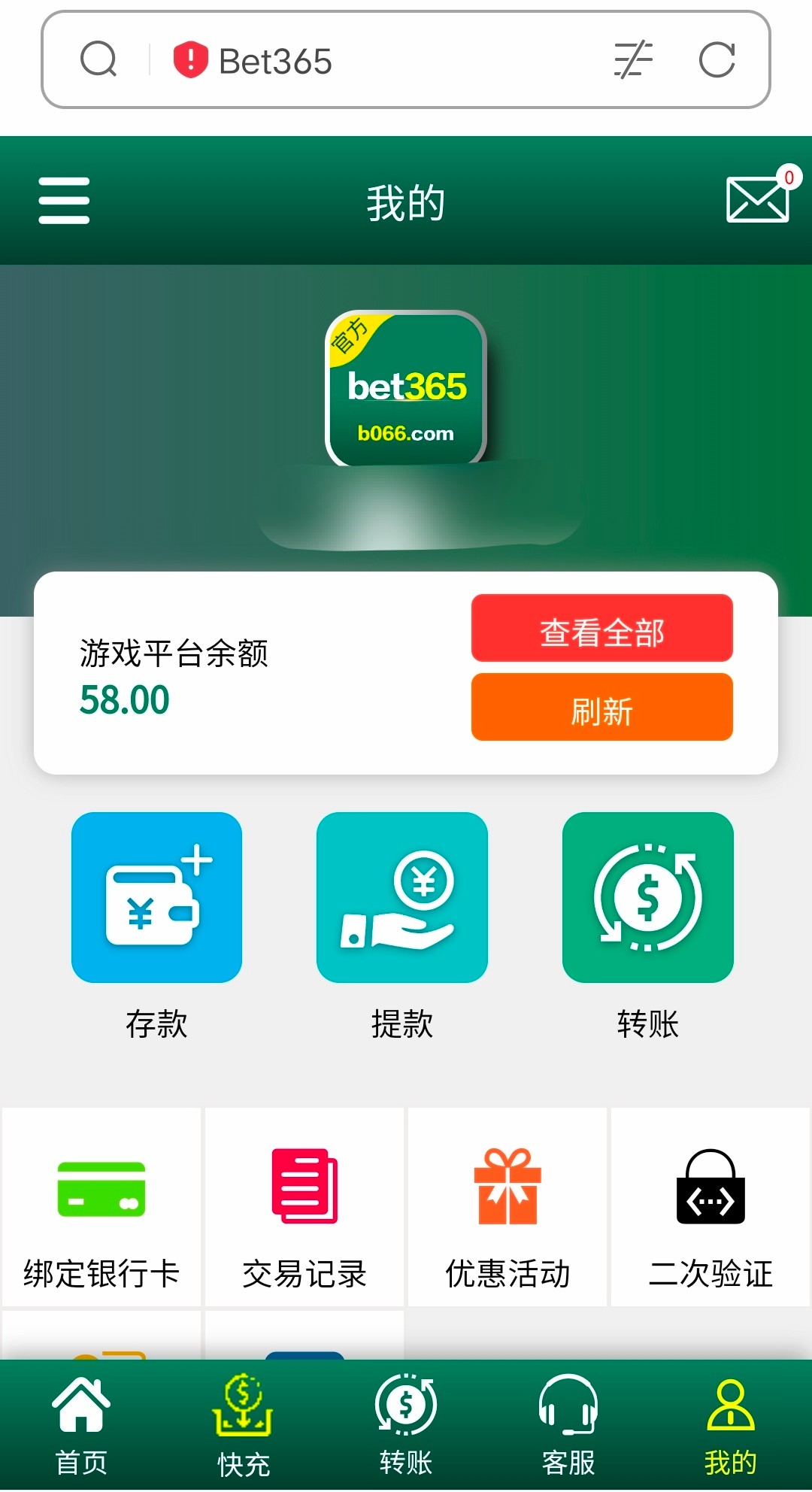Screen dimensions: 812x1492
Task: Tap the Bet365 address bar
Action: click(x=376, y=61)
